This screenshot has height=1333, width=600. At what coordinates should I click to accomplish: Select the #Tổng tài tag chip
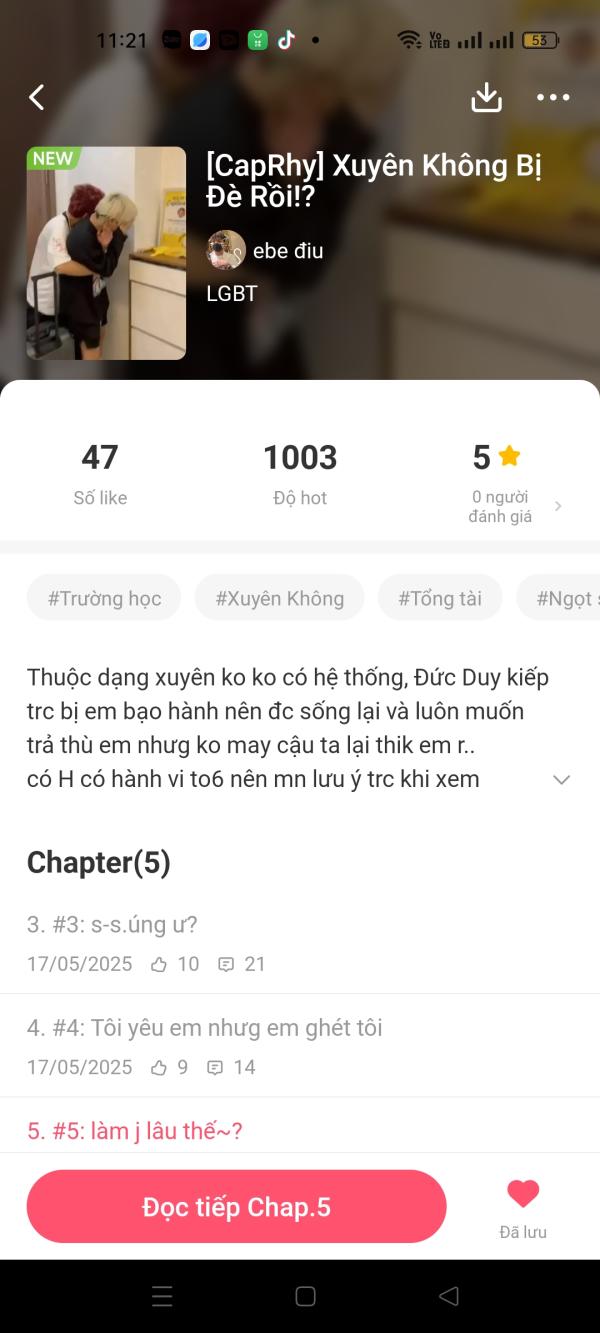point(440,598)
